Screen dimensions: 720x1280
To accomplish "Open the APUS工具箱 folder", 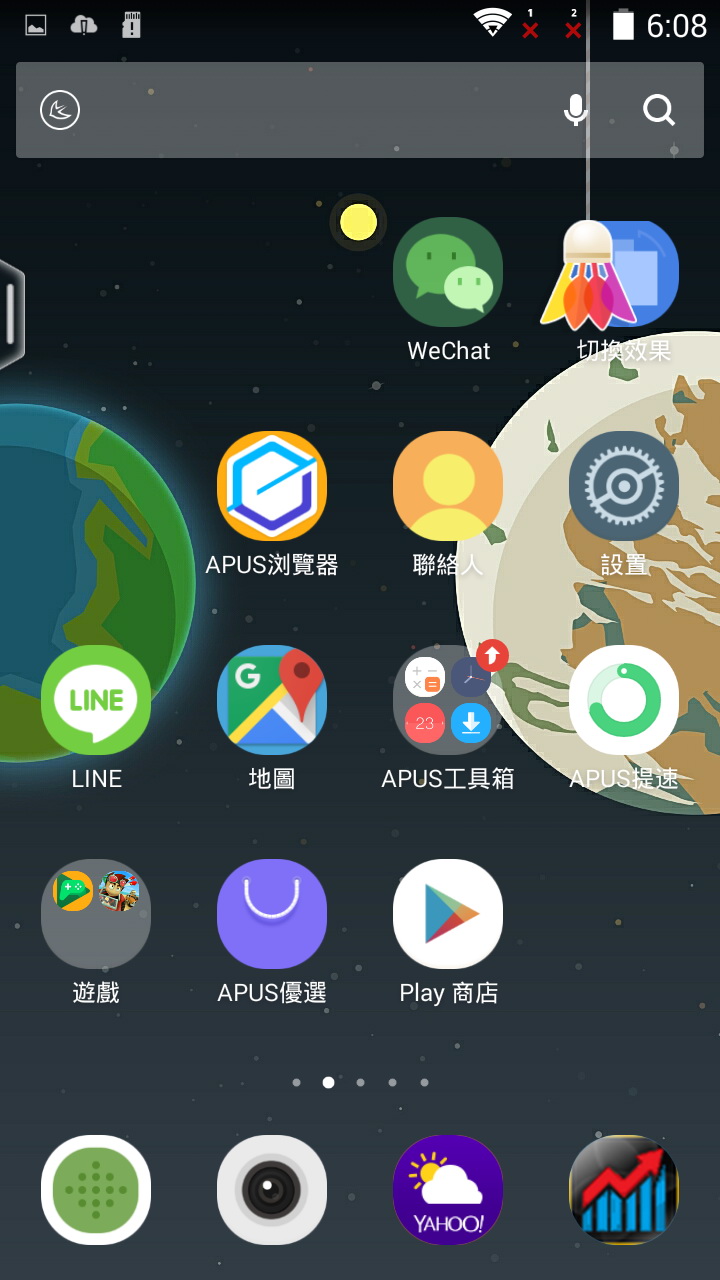I will tap(448, 700).
